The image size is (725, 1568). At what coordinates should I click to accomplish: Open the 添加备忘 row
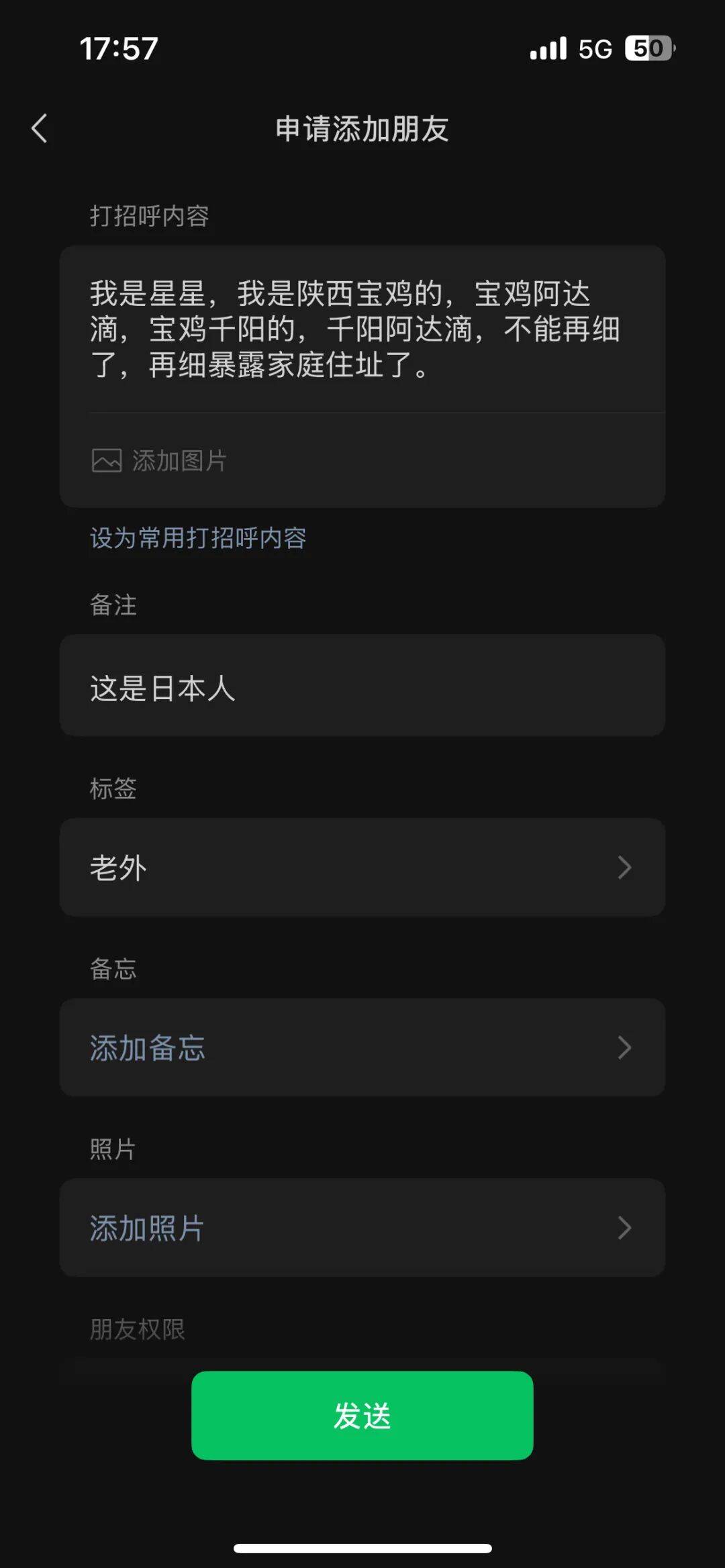click(361, 1047)
